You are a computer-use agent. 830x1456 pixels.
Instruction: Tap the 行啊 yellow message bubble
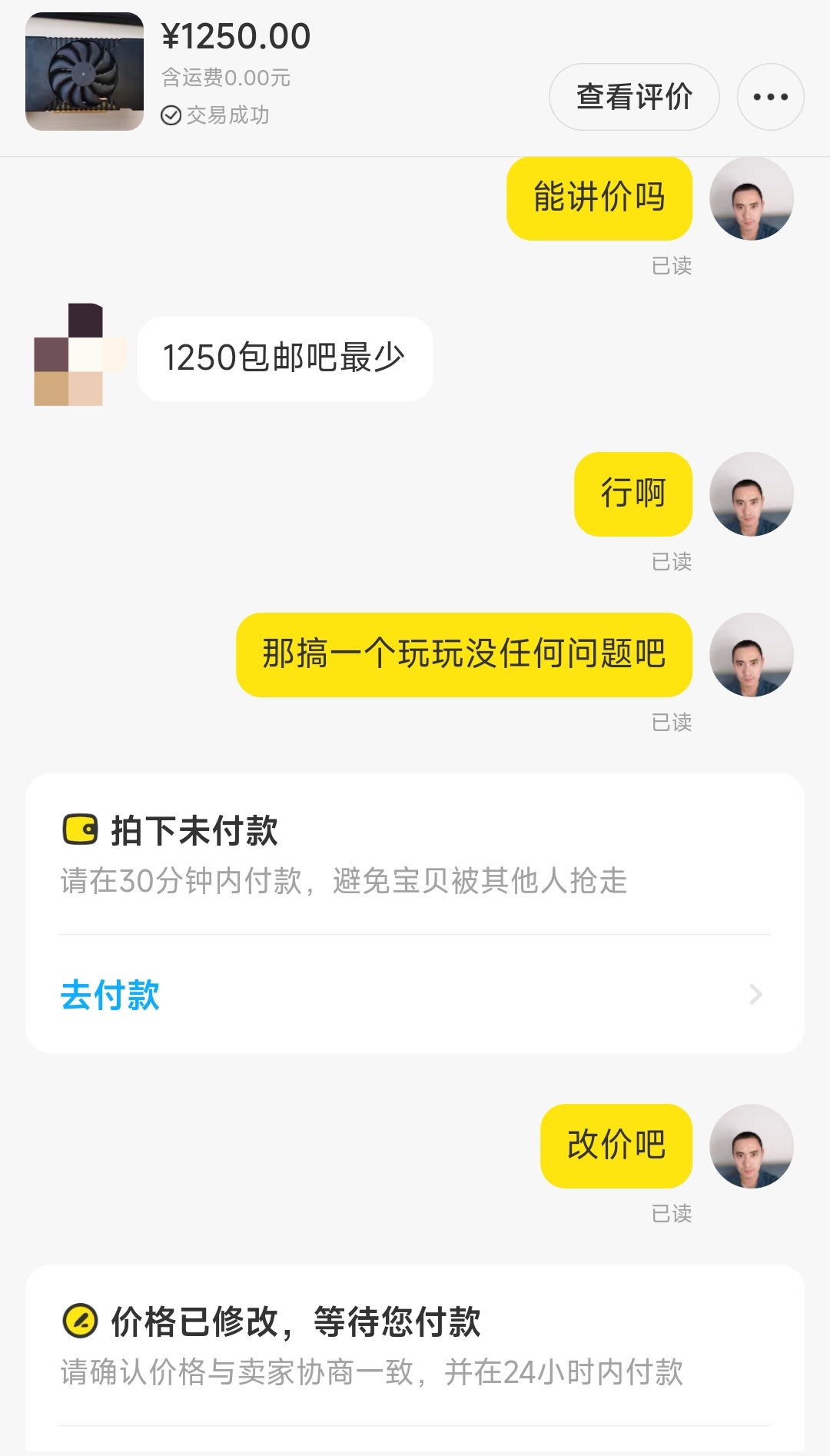[x=632, y=494]
